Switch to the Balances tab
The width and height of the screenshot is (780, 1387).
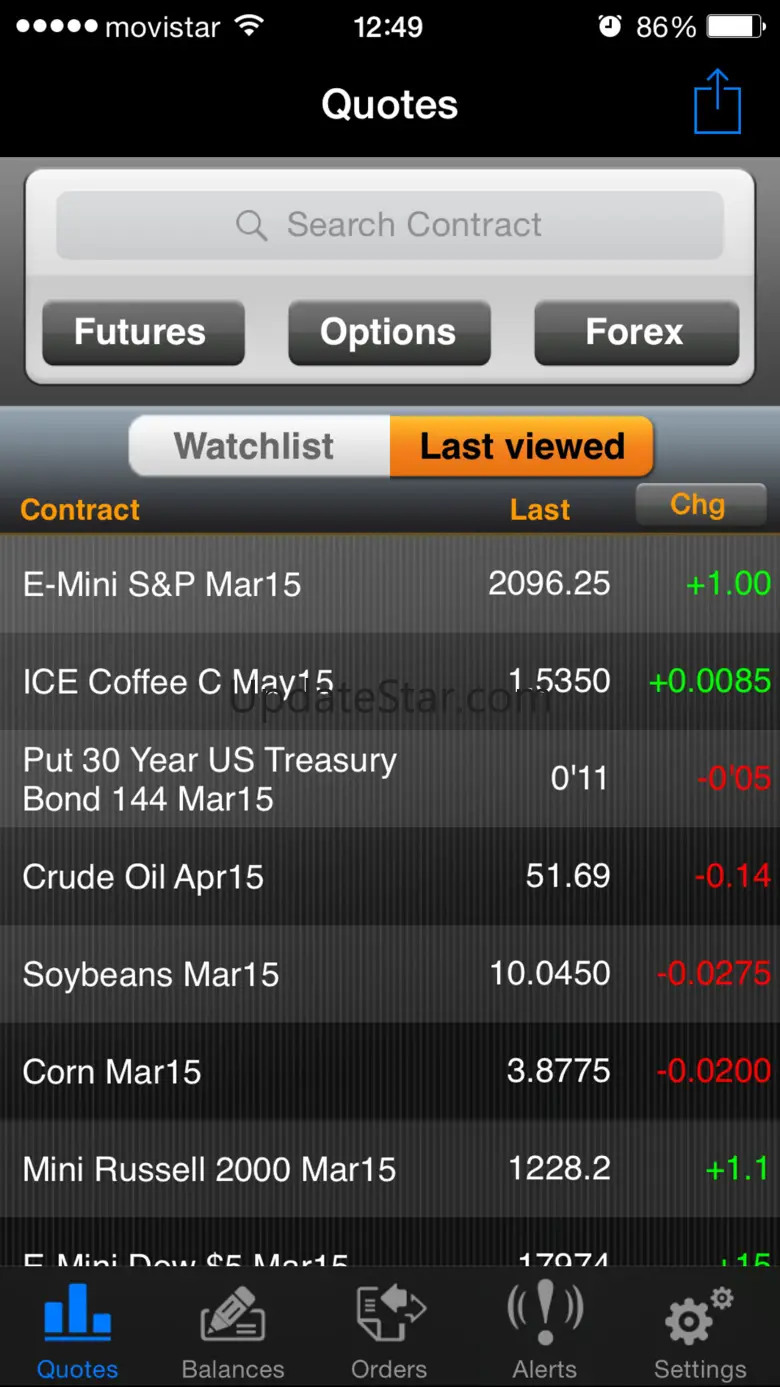coord(233,1330)
